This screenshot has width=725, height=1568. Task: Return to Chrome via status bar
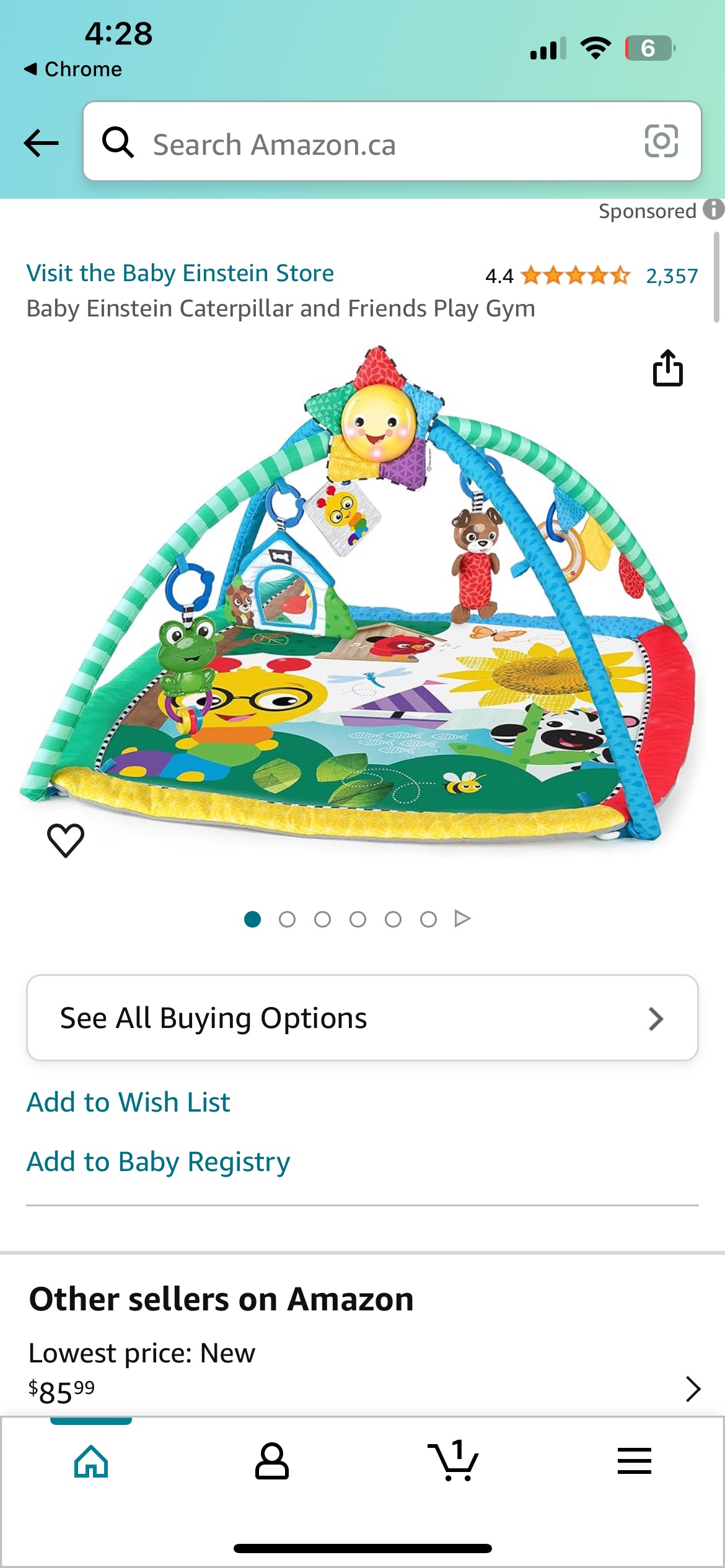pyautogui.click(x=73, y=69)
